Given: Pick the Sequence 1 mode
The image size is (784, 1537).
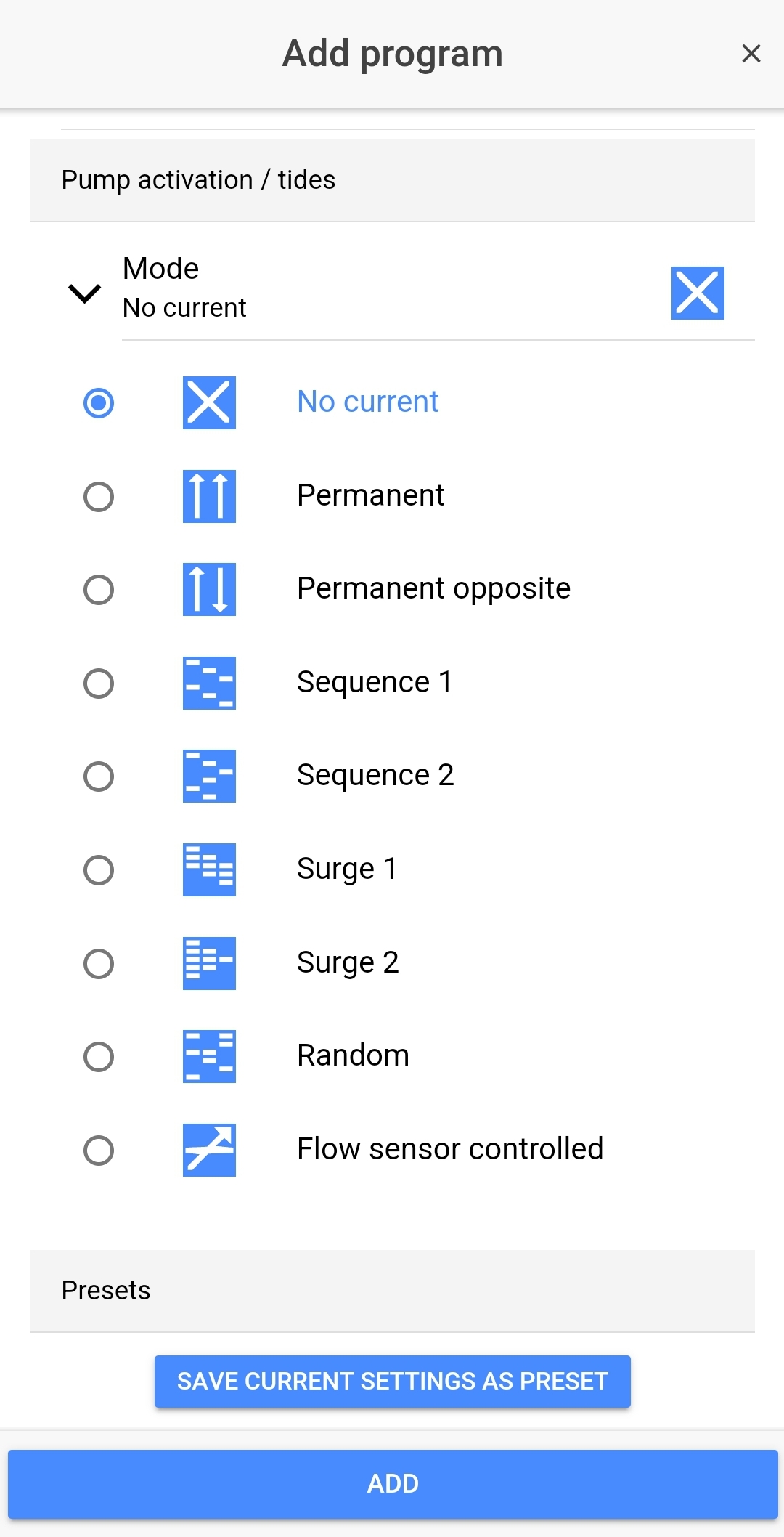Looking at the screenshot, I should tap(99, 683).
